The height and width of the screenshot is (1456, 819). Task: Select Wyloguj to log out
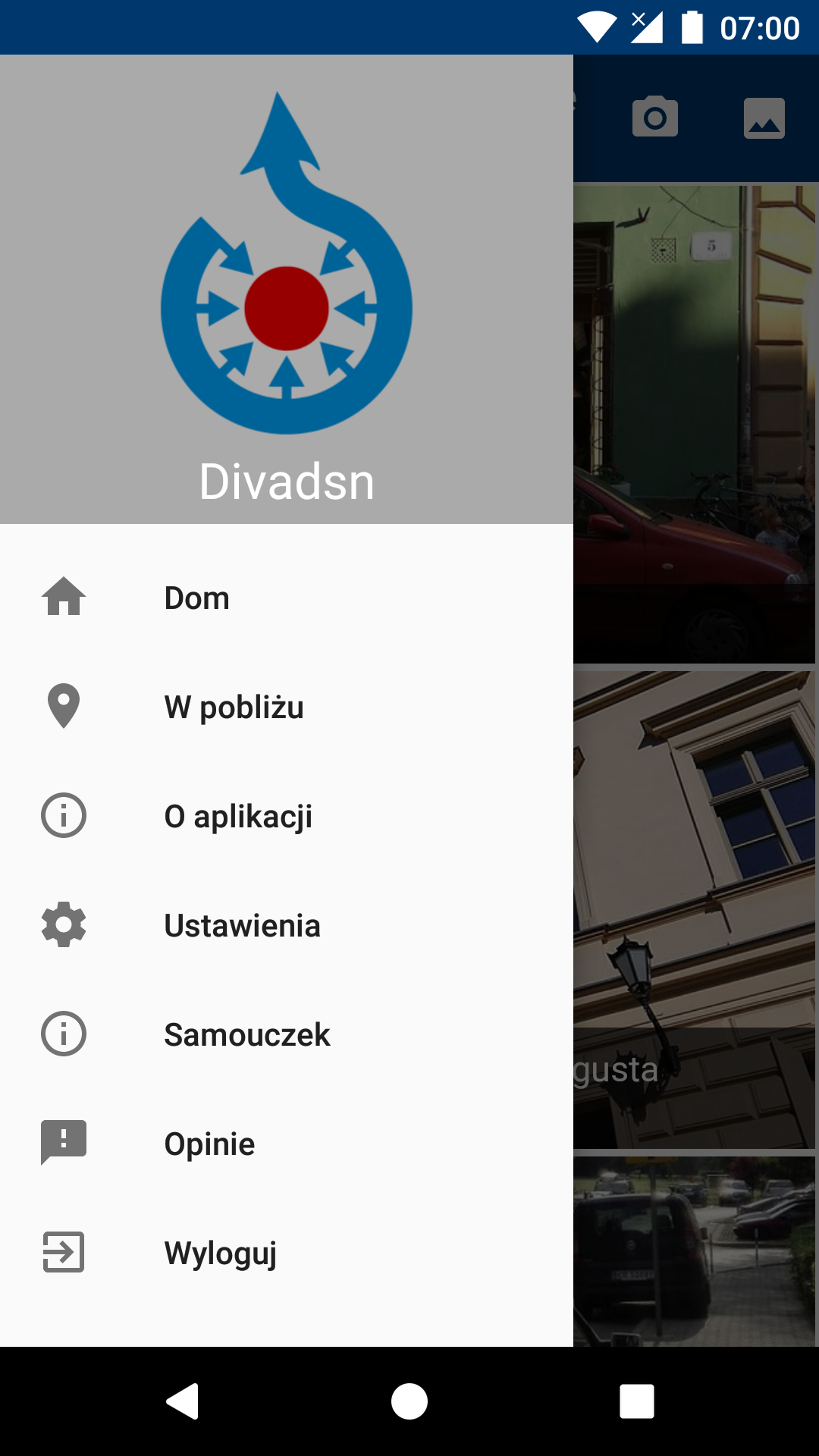pos(220,1253)
